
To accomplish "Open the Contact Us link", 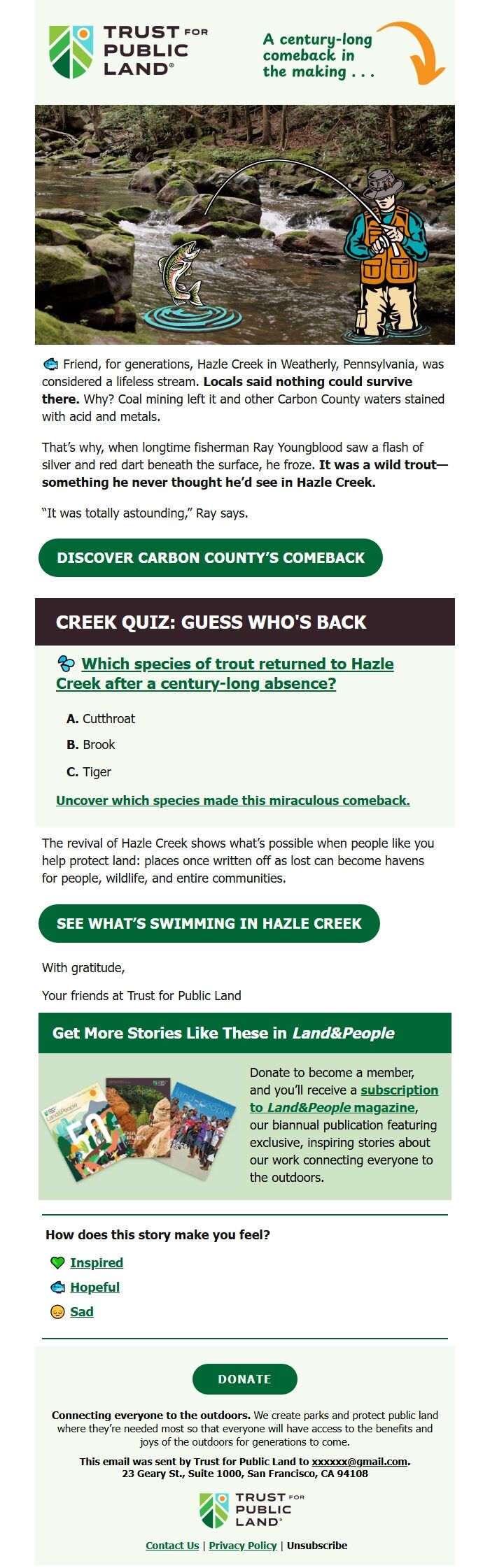I will 172,1545.
